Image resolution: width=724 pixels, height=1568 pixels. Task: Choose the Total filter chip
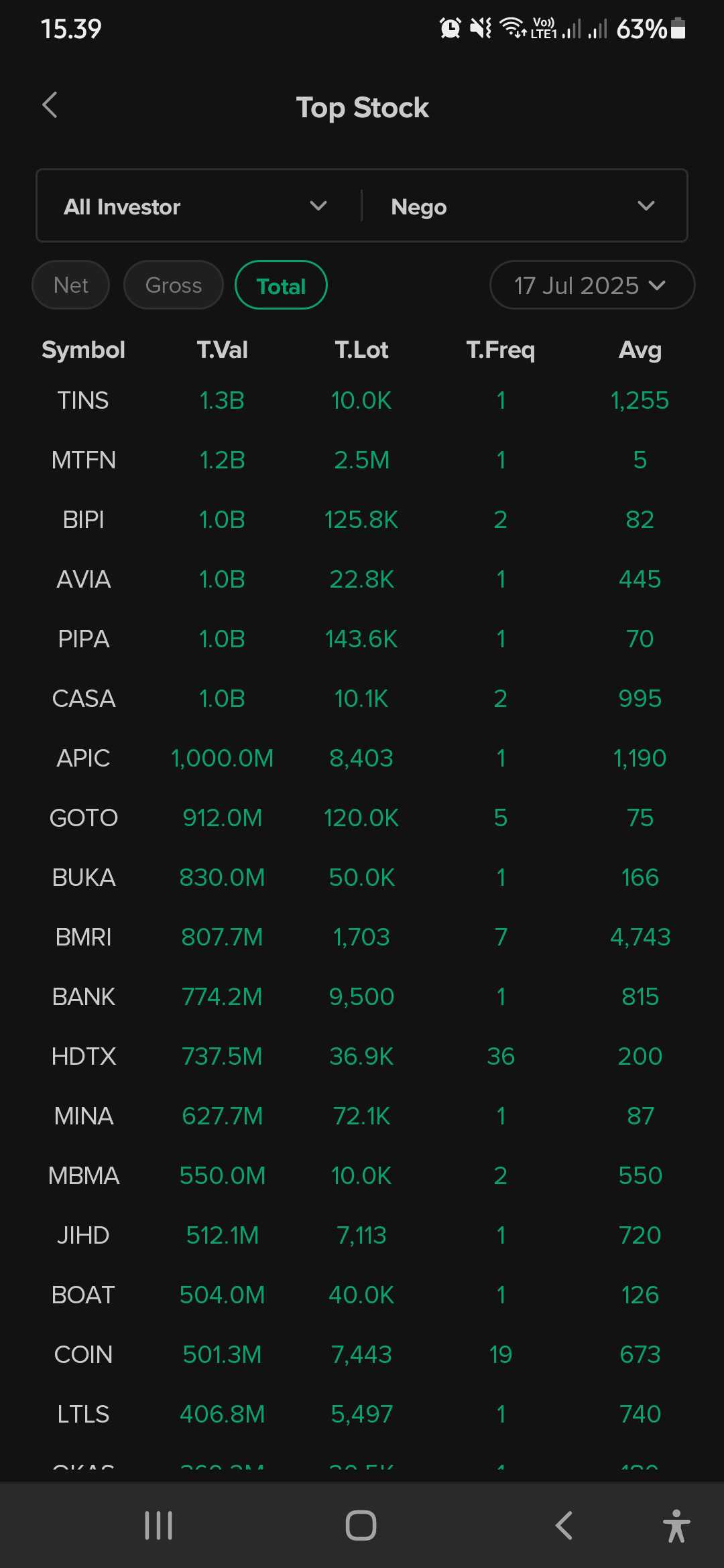[x=281, y=285]
